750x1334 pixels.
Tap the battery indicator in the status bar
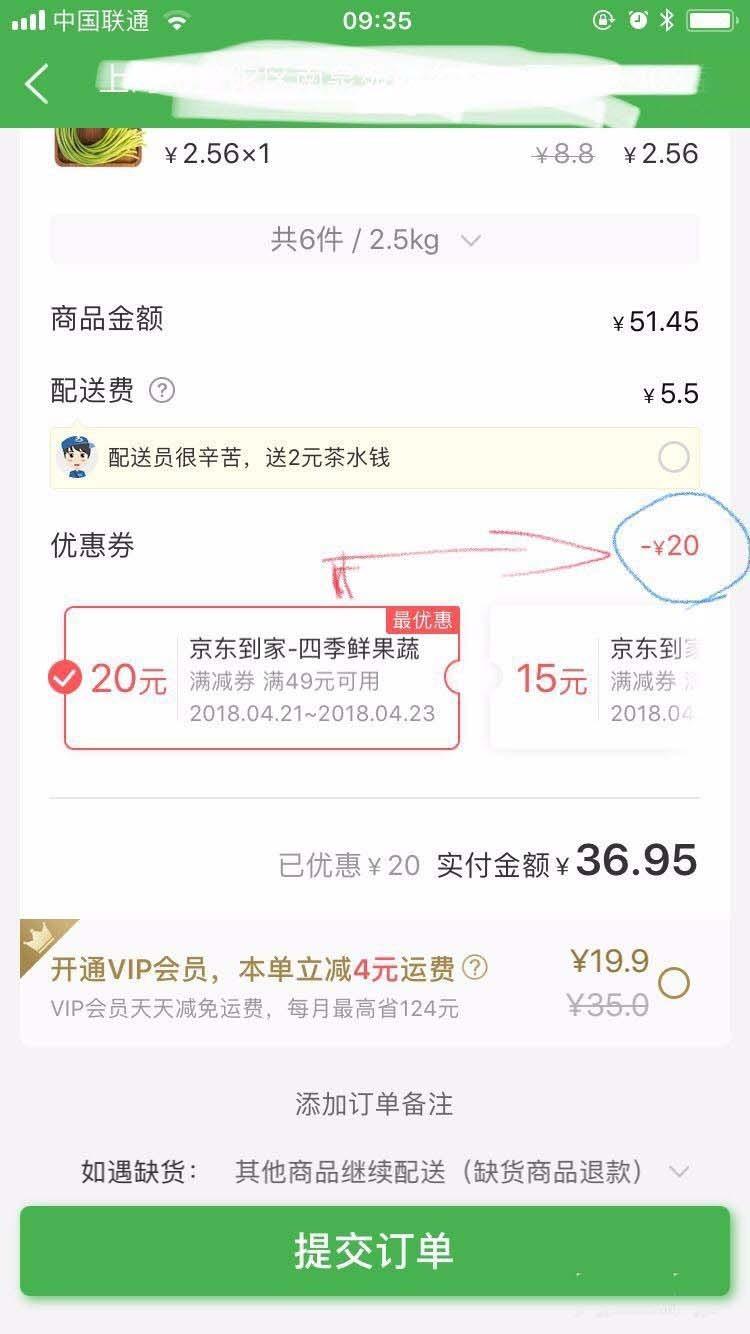707,18
